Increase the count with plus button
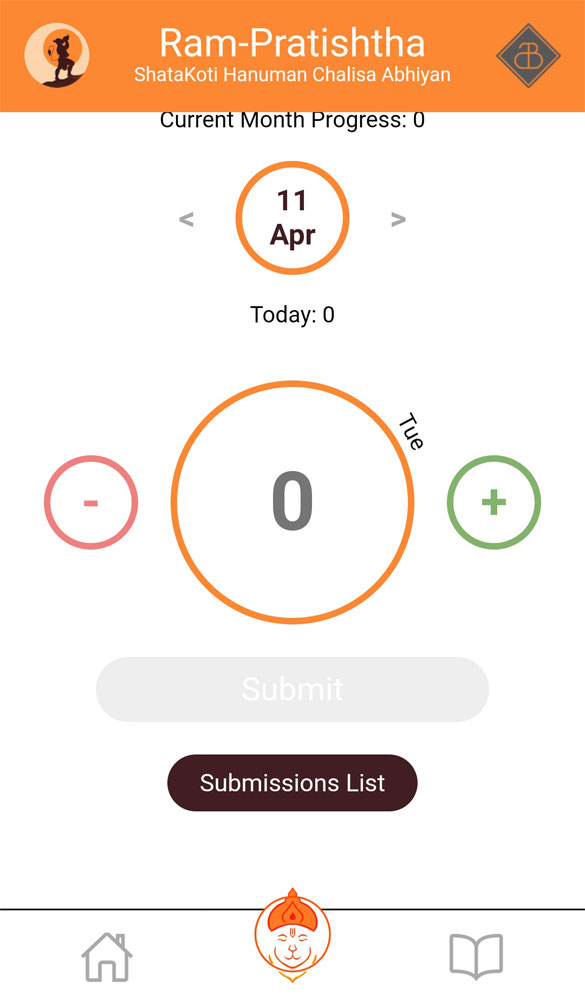Viewport: 585px width, 1000px height. (x=494, y=503)
